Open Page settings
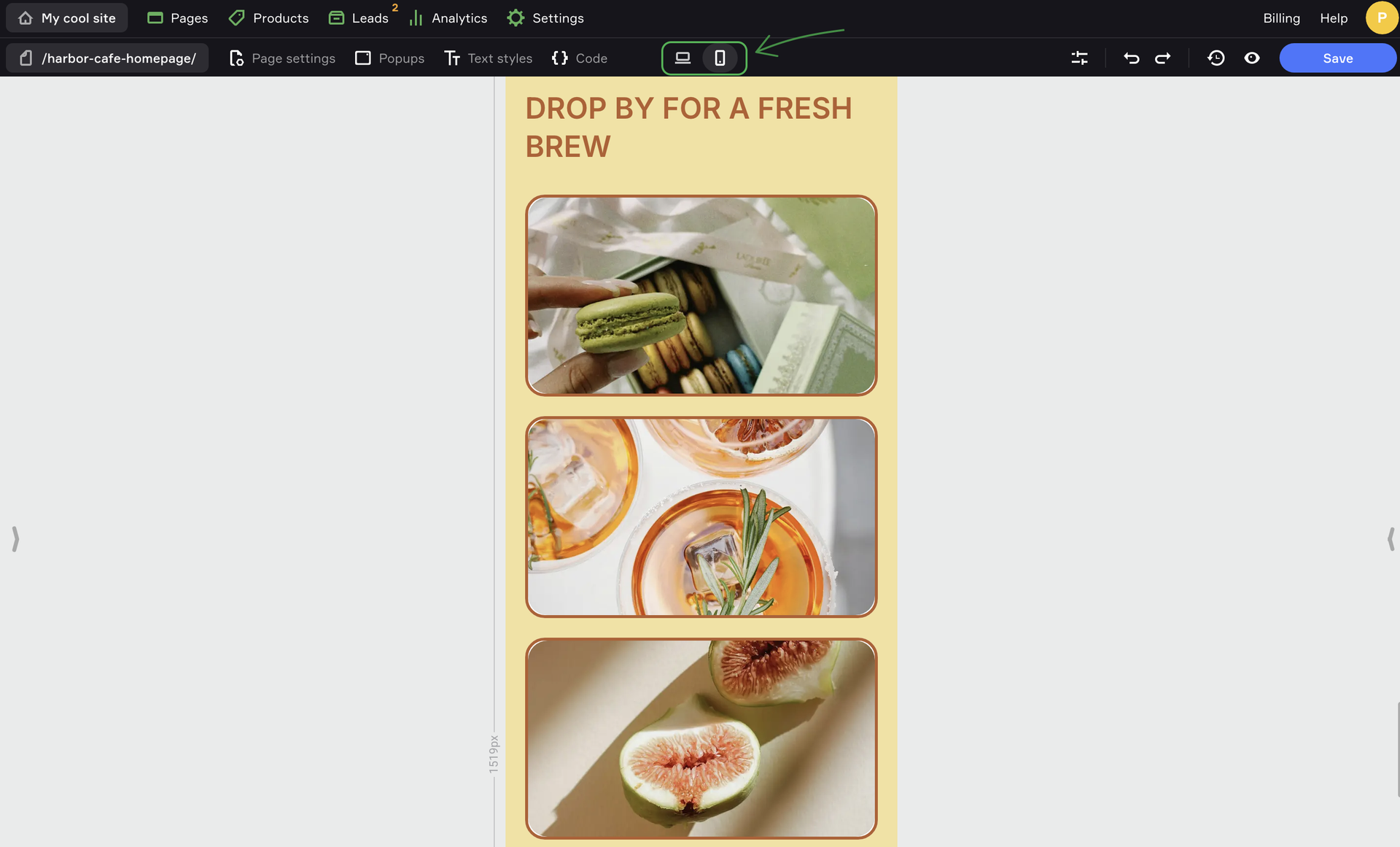This screenshot has height=847, width=1400. point(282,58)
